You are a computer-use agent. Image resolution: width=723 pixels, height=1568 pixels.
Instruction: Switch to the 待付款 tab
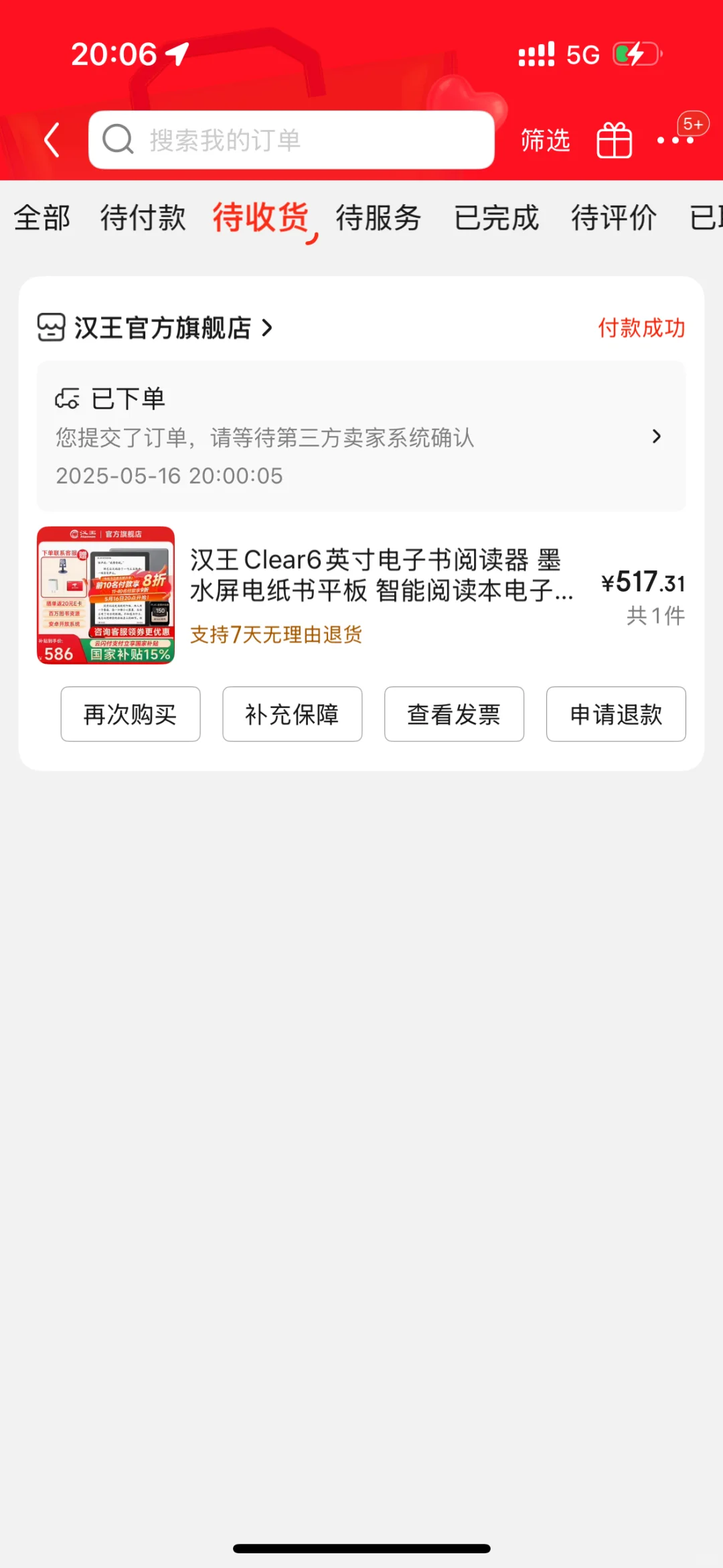click(x=143, y=218)
